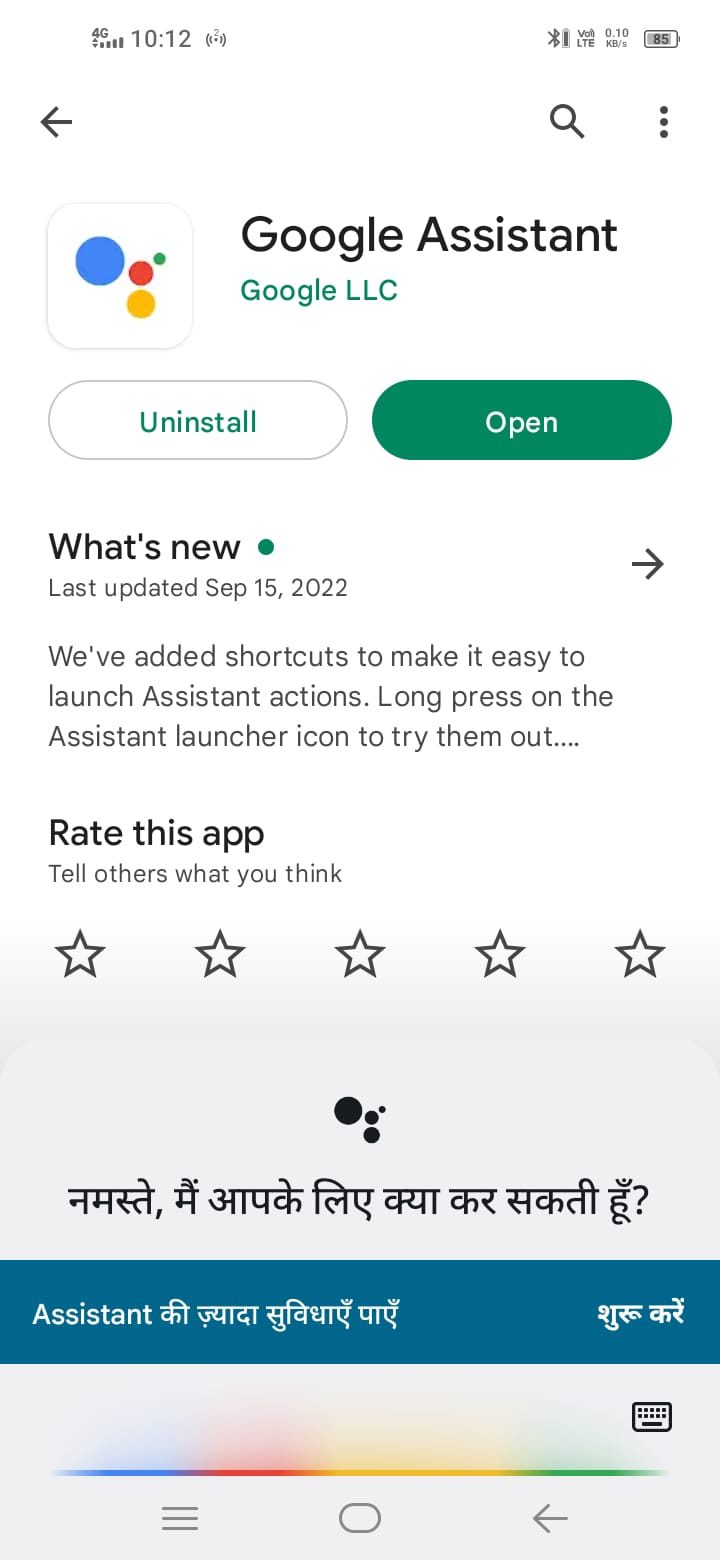Open the Play Store search icon
This screenshot has height=1560, width=720.
click(x=567, y=122)
